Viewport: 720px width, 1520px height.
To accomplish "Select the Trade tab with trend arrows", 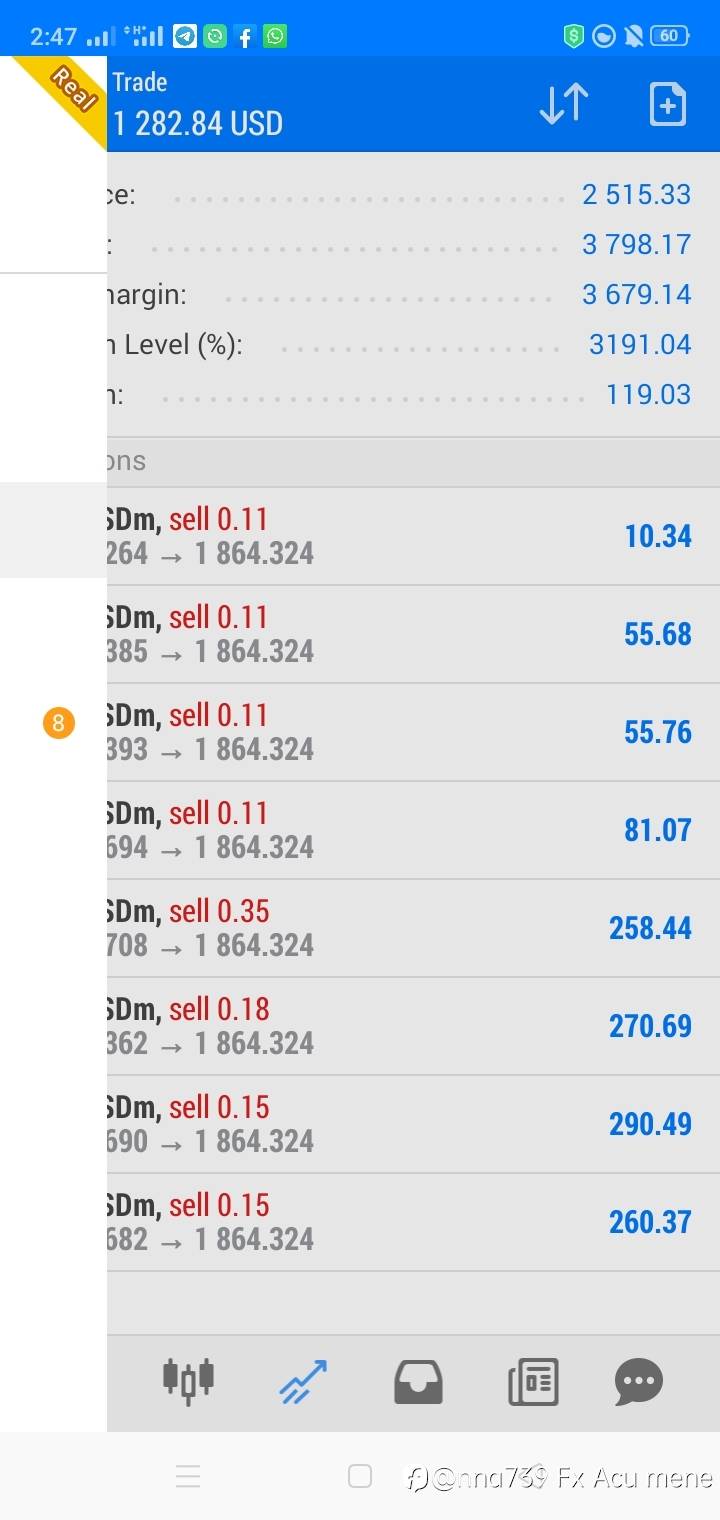I will [x=303, y=1382].
